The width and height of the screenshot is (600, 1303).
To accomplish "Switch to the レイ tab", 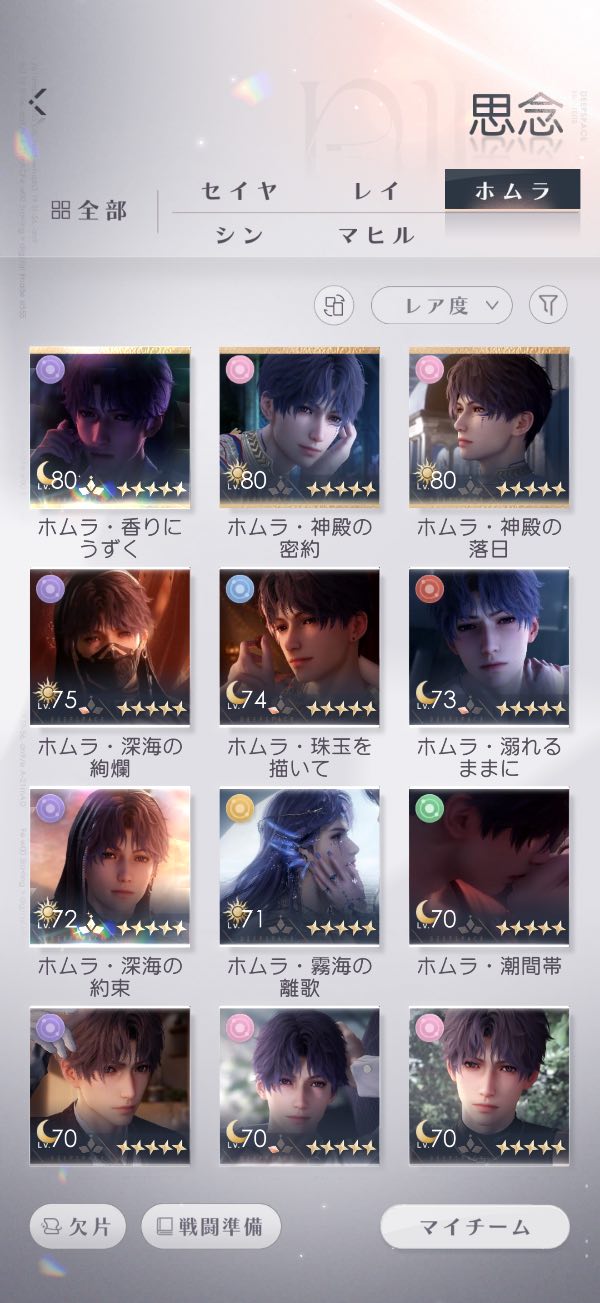I will click(x=376, y=190).
